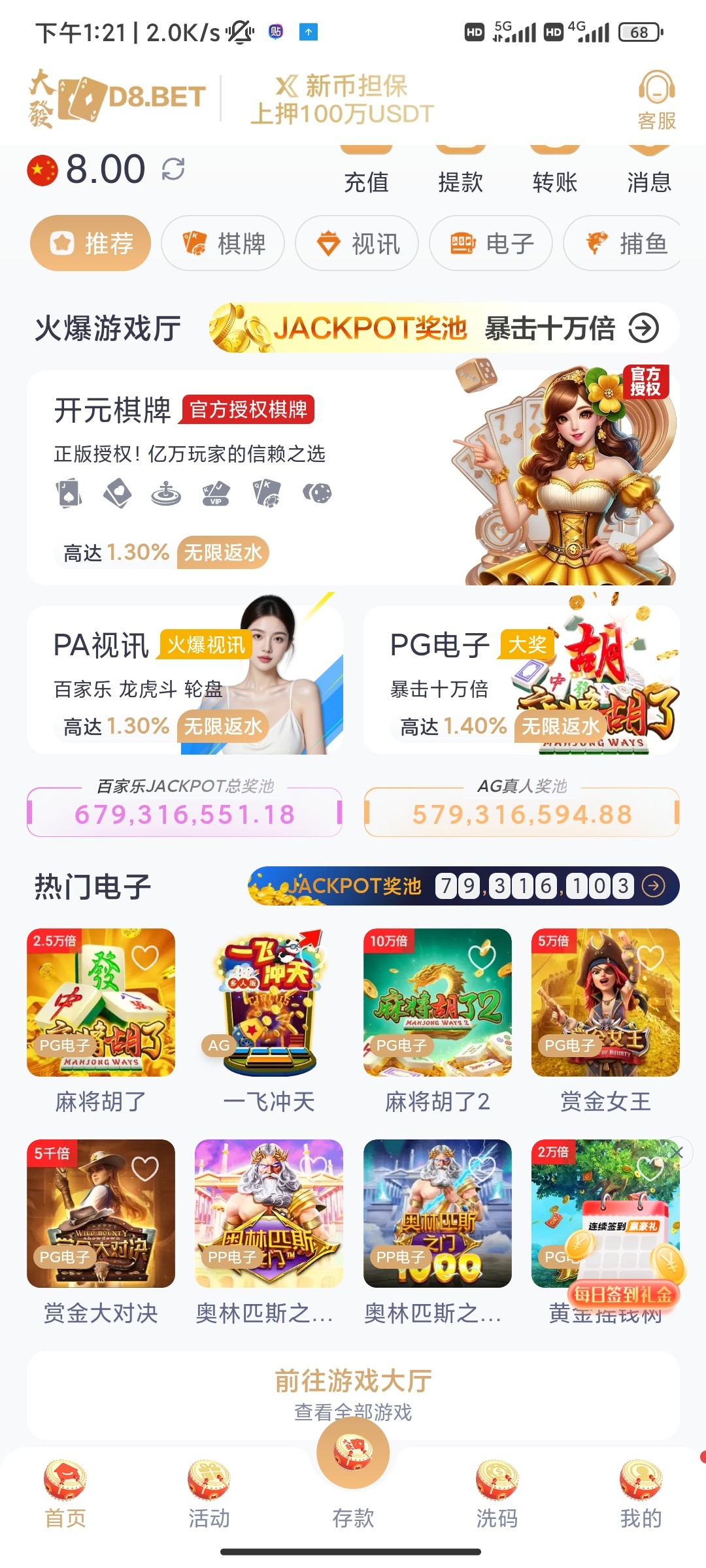Launch the 麻将胡了2 game
Viewport: 706px width, 1568px height.
[x=437, y=1003]
